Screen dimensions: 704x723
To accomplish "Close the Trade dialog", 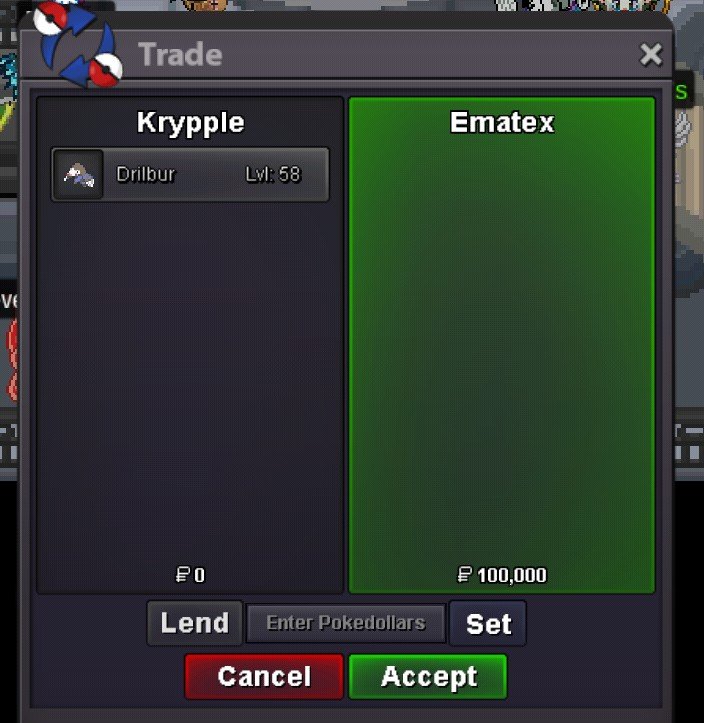I will (x=650, y=54).
